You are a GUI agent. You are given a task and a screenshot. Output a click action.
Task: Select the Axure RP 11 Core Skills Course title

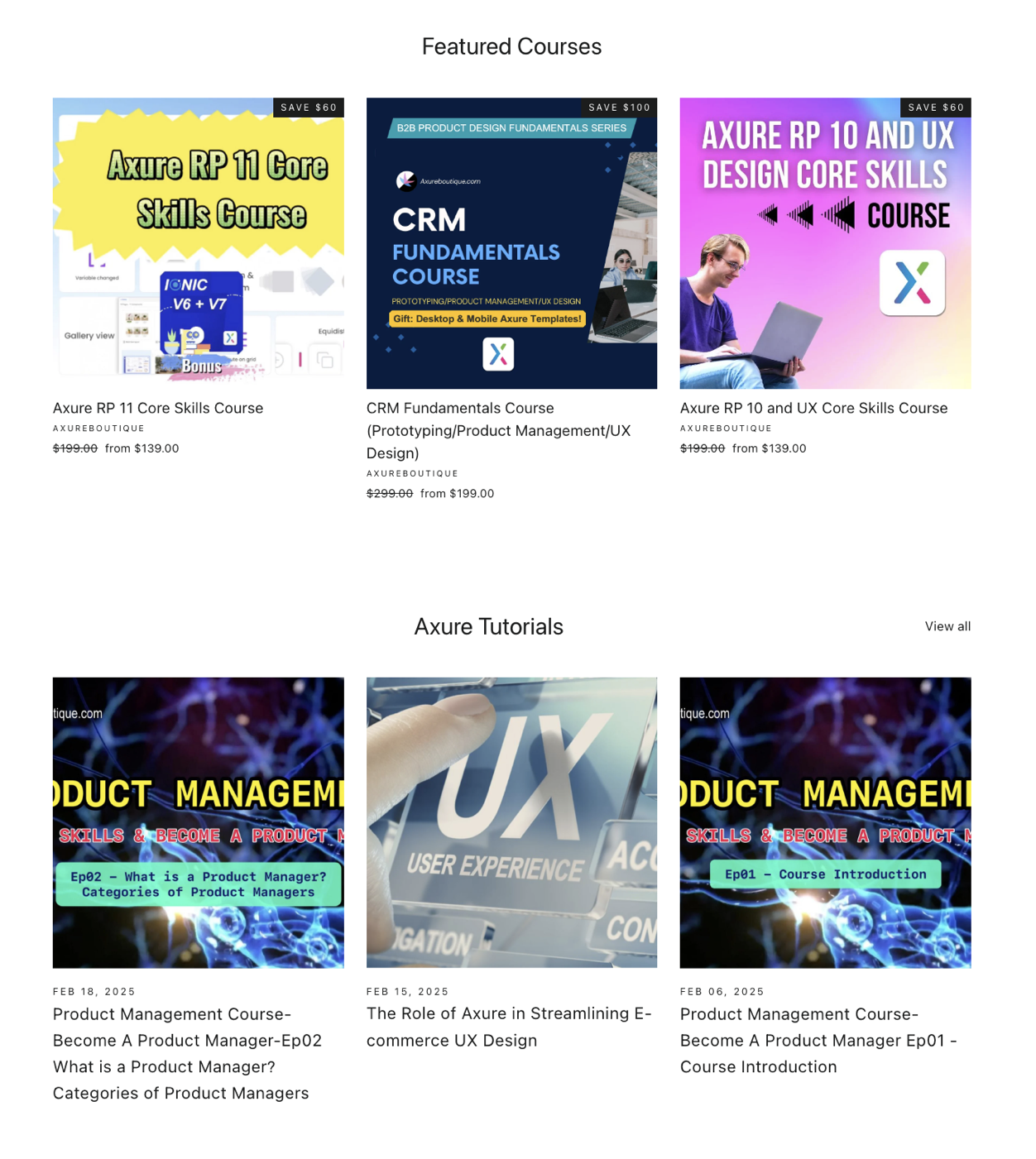158,408
